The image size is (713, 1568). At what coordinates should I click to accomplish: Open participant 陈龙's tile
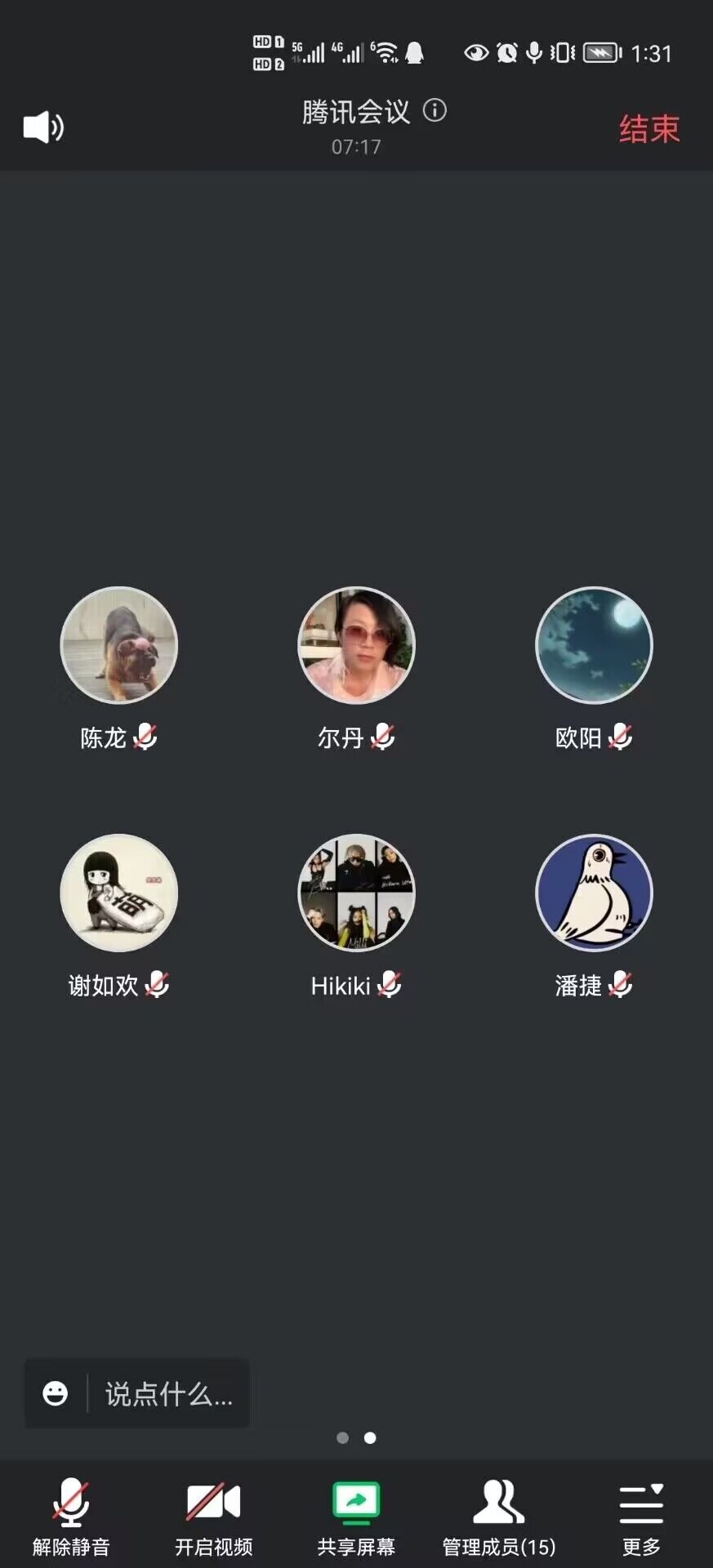click(x=119, y=645)
